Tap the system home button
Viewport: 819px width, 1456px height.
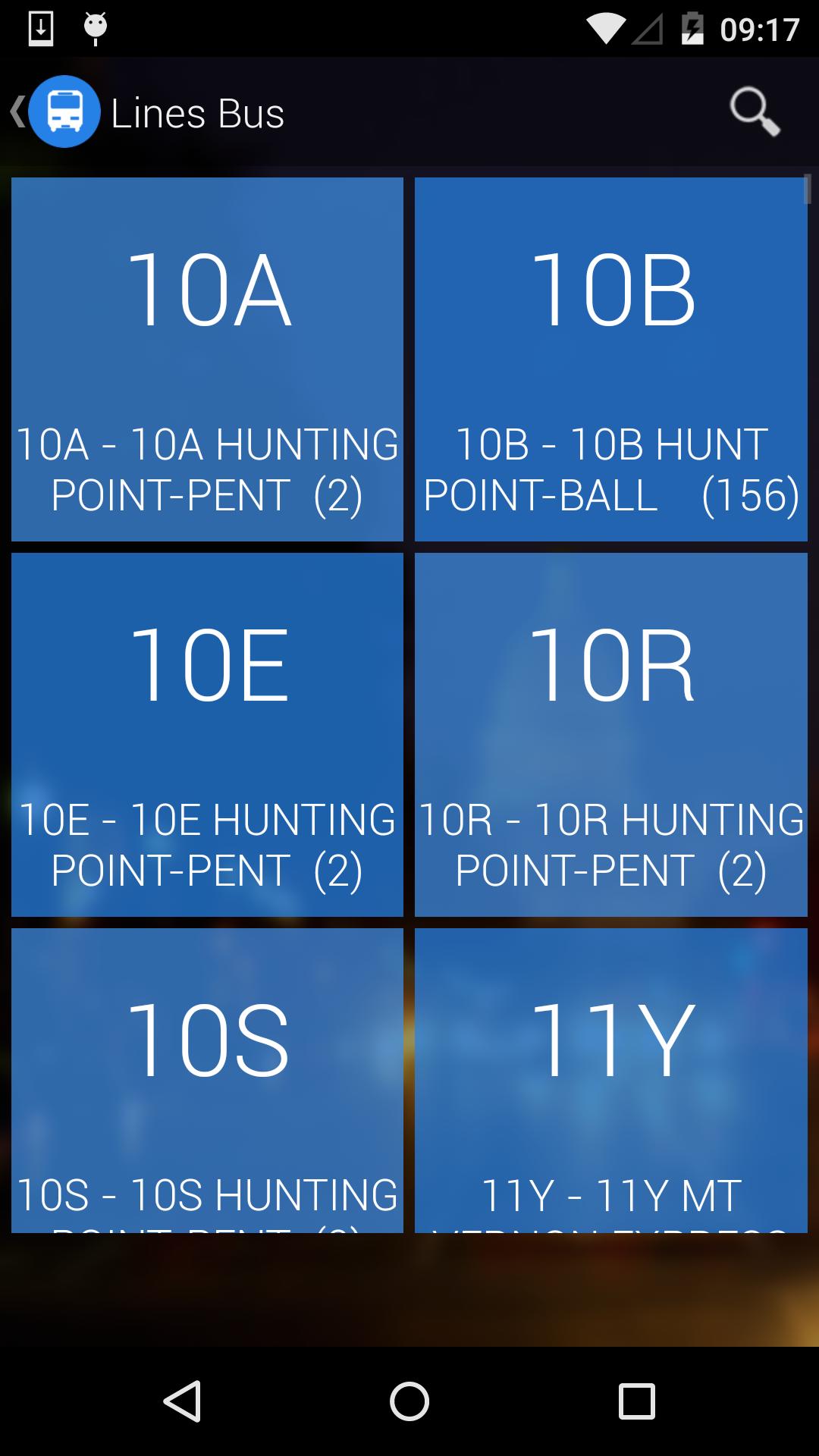409,1401
